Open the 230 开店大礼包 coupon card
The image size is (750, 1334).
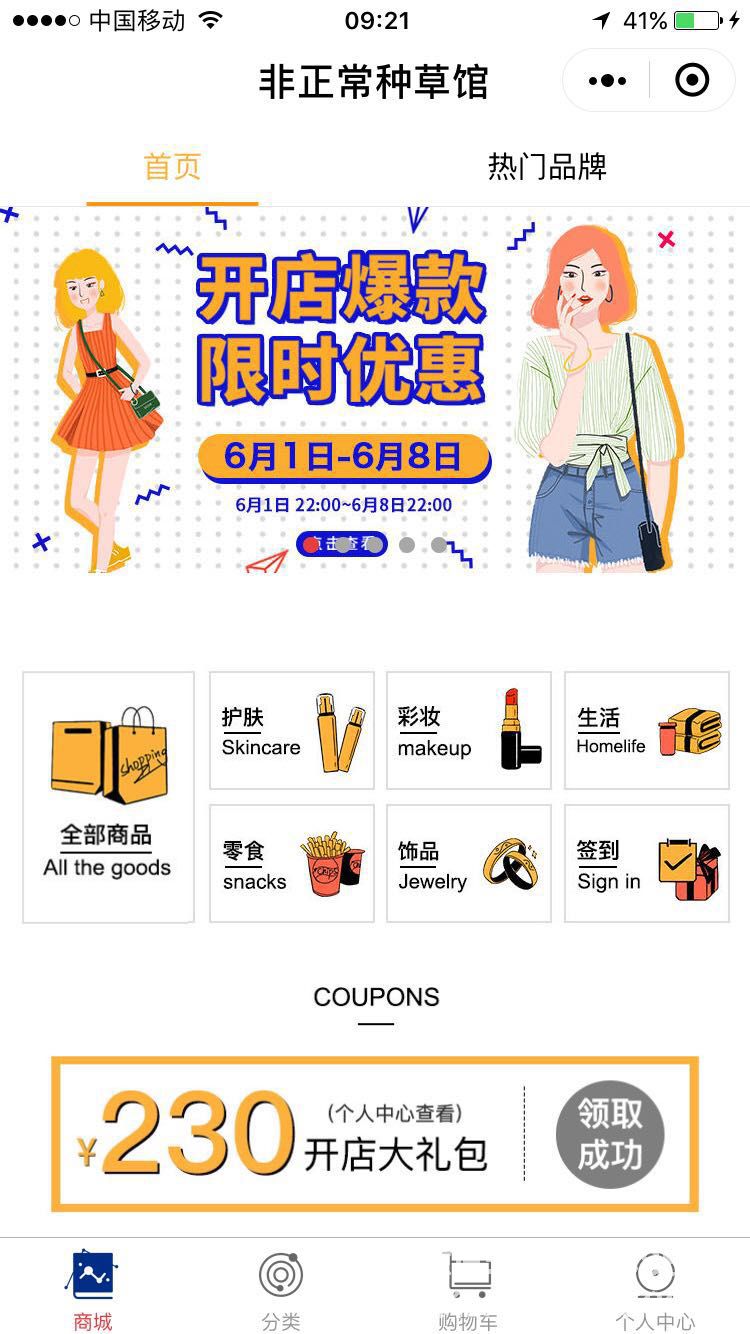(x=290, y=1134)
